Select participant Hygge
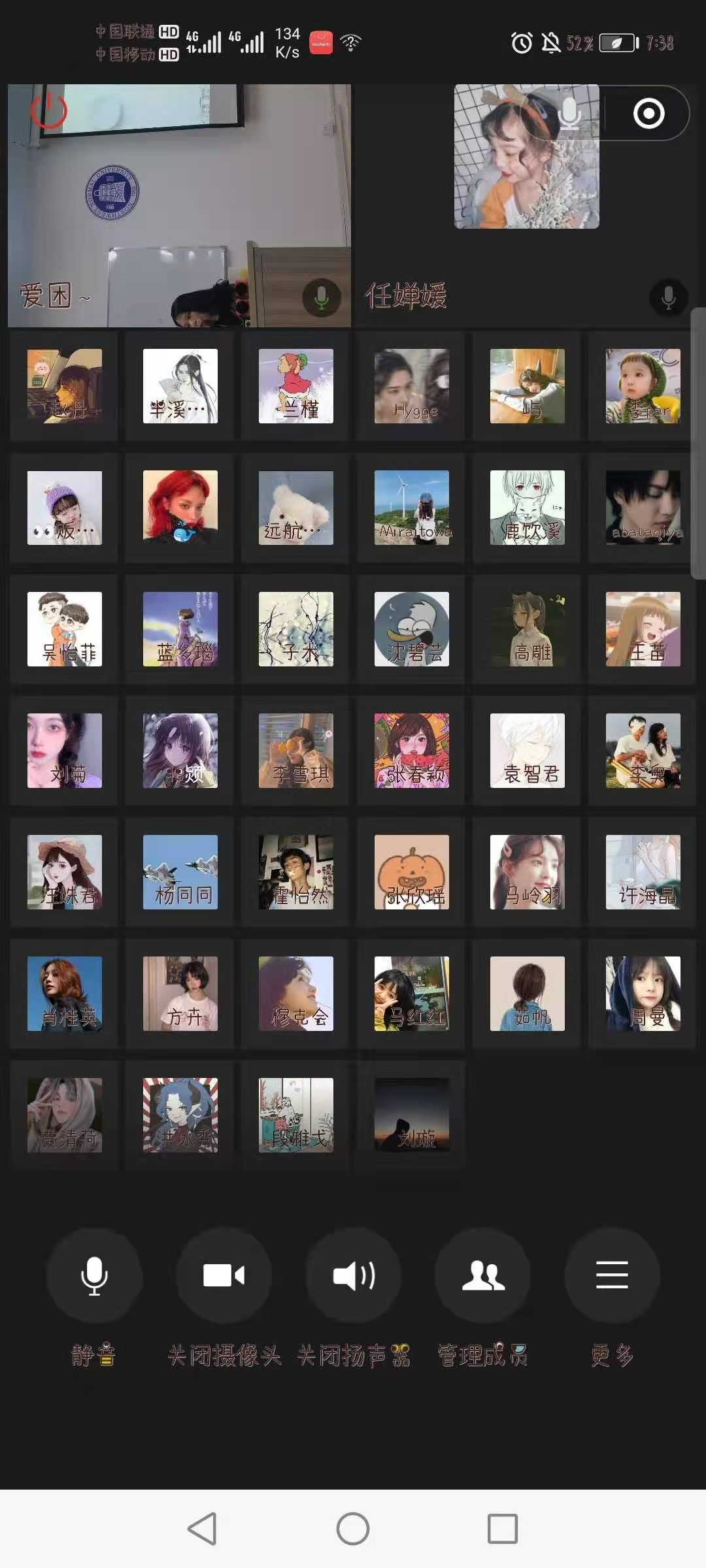The width and height of the screenshot is (706, 1568). [412, 386]
